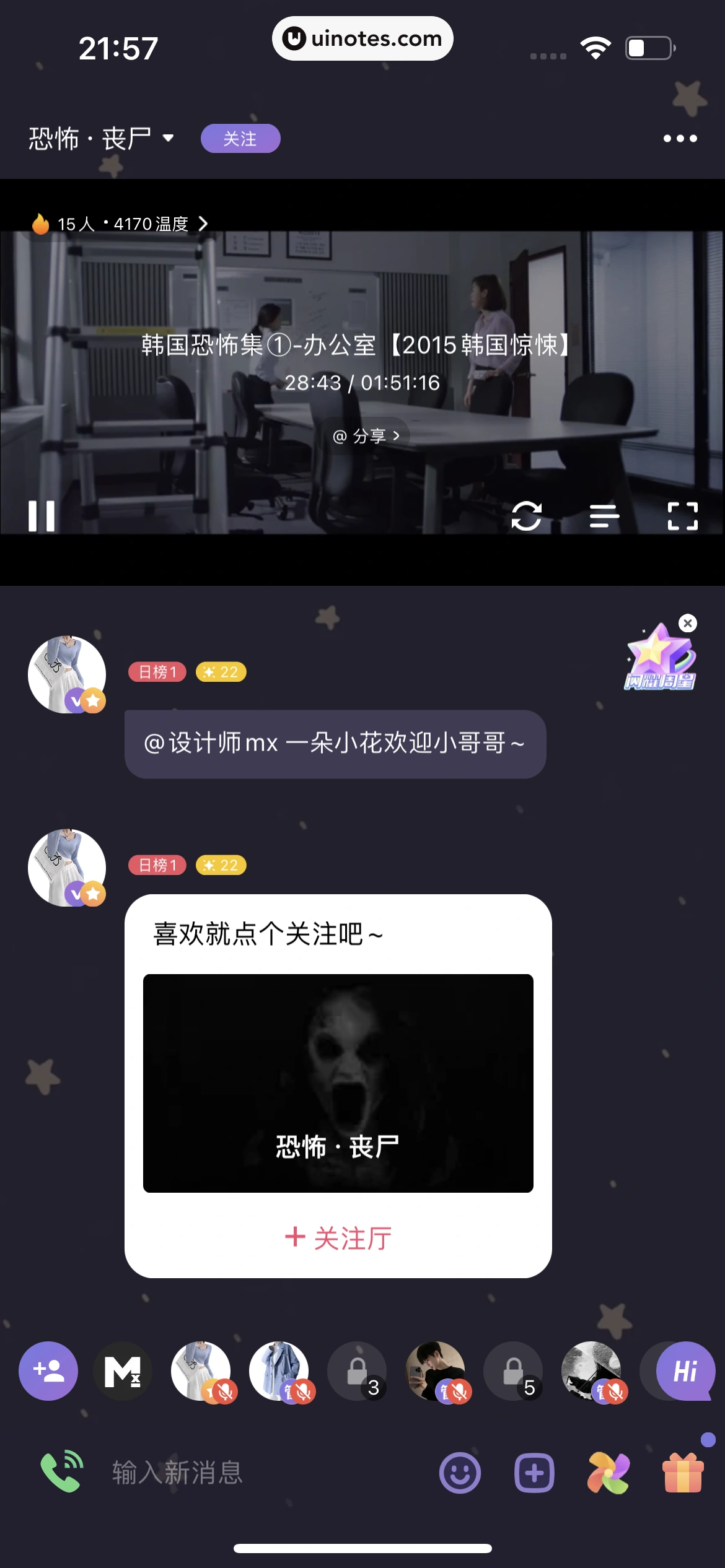Open the playlist icon next to fullscreen
The width and height of the screenshot is (725, 1568).
pos(604,516)
